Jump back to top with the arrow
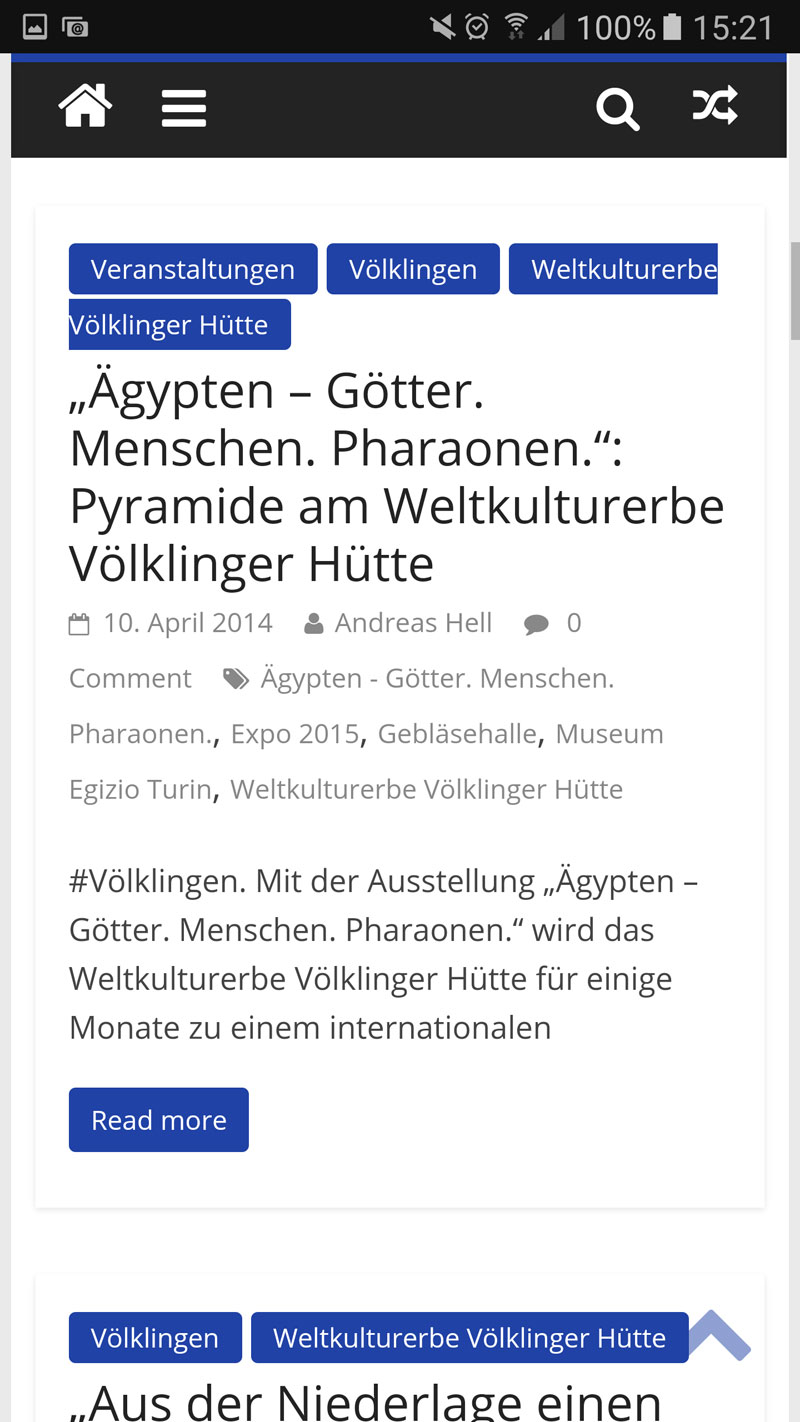Viewport: 800px width, 1422px height. click(x=718, y=1334)
